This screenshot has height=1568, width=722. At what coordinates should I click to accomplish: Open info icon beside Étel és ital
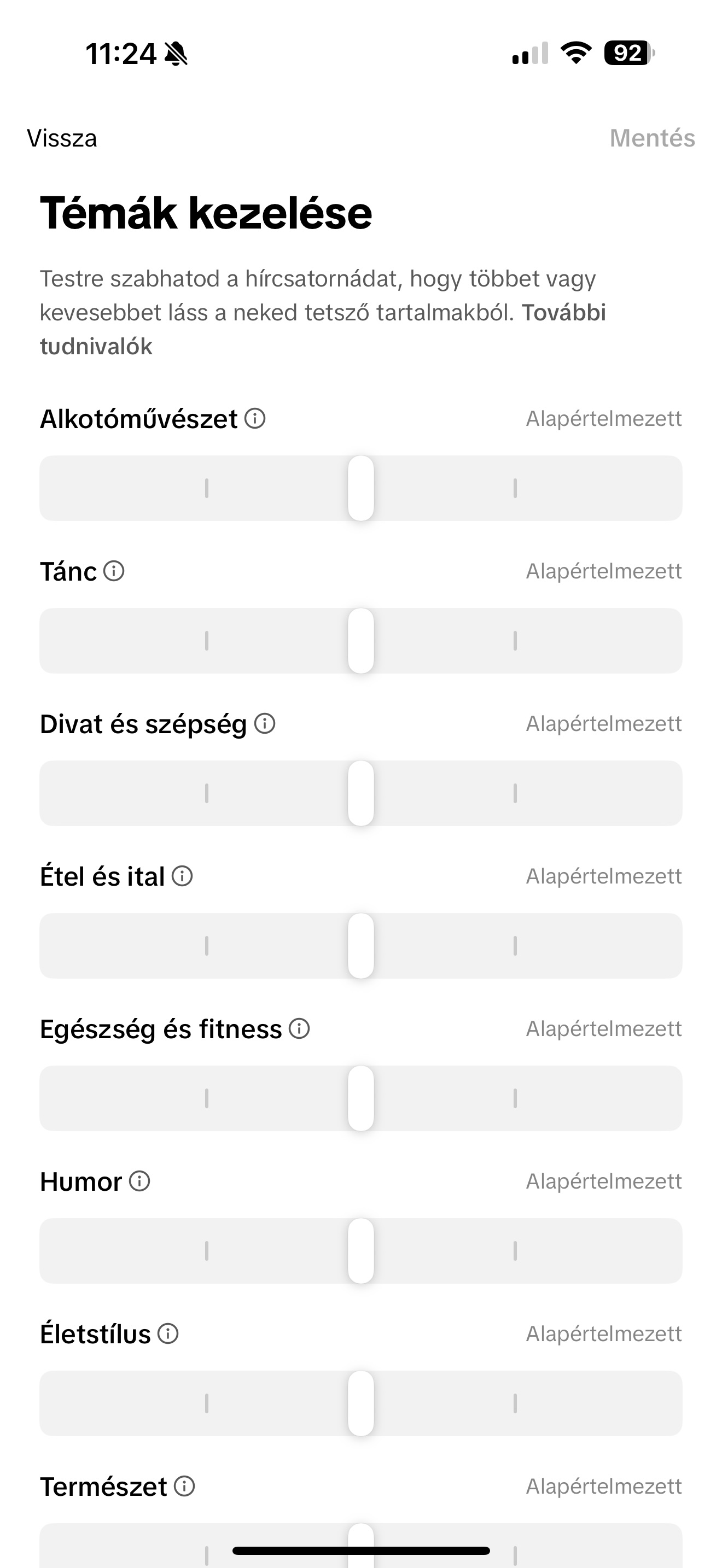coord(182,876)
